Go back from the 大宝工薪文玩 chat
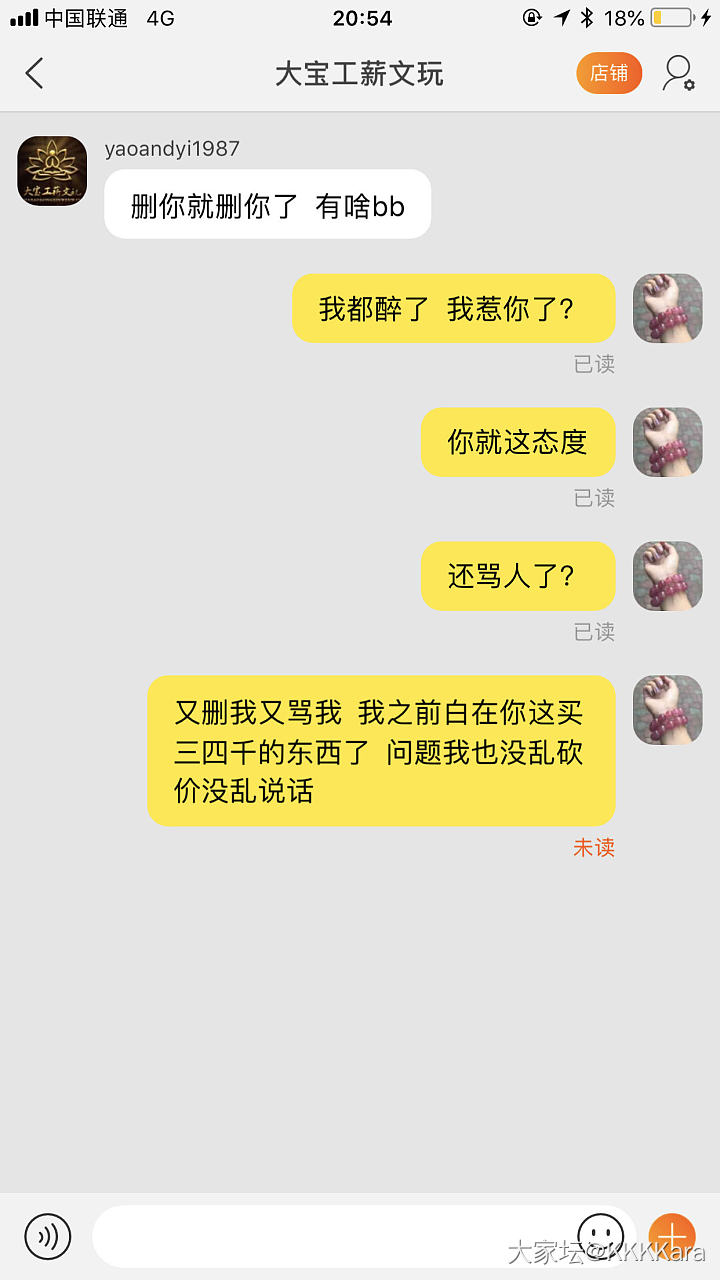The image size is (720, 1280). [x=35, y=73]
